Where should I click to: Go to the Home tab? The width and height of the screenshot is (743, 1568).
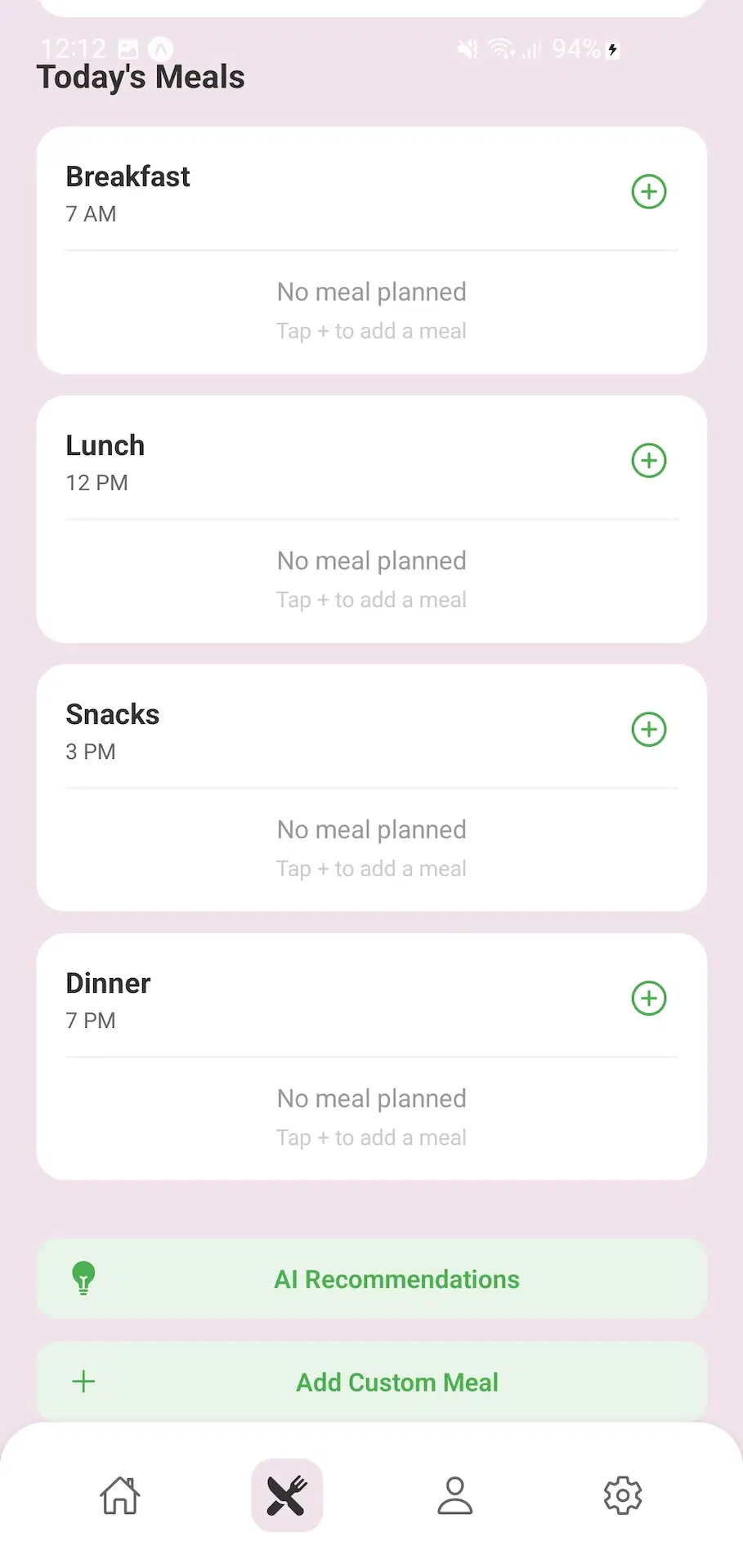tap(120, 1495)
